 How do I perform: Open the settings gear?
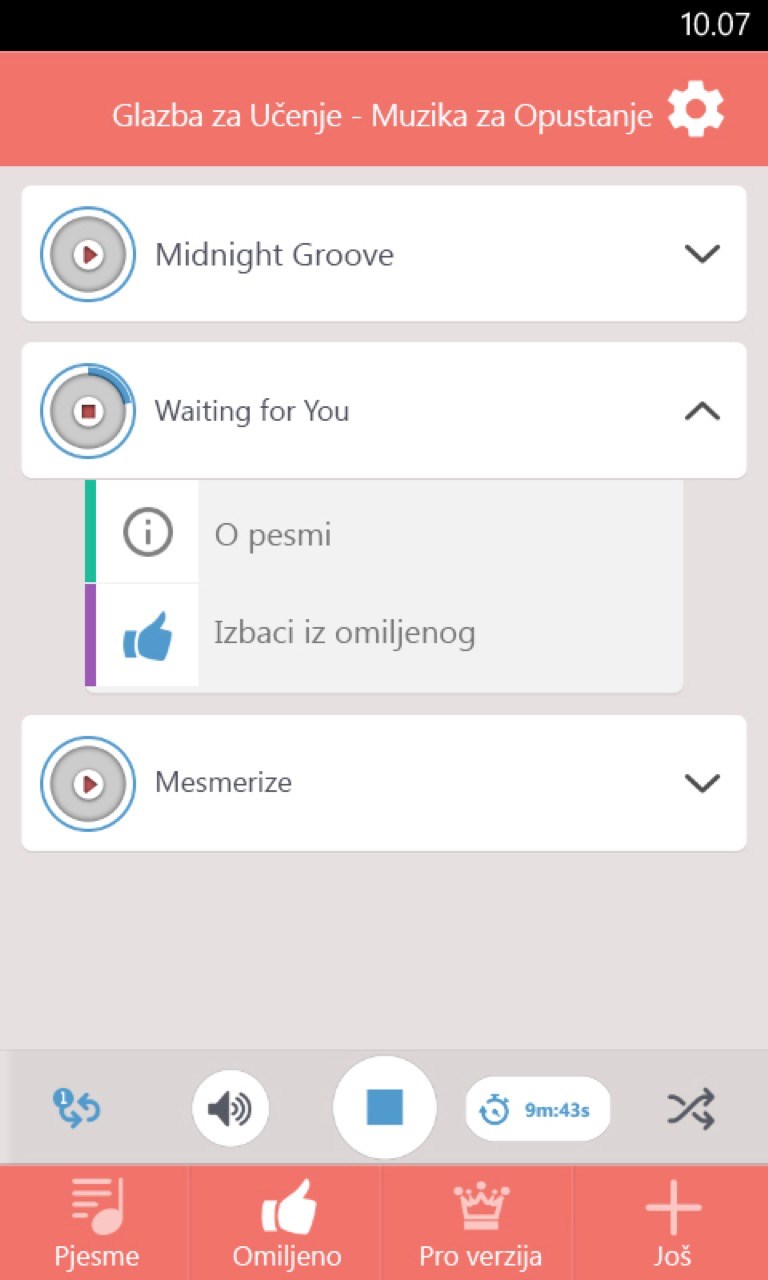tap(695, 110)
